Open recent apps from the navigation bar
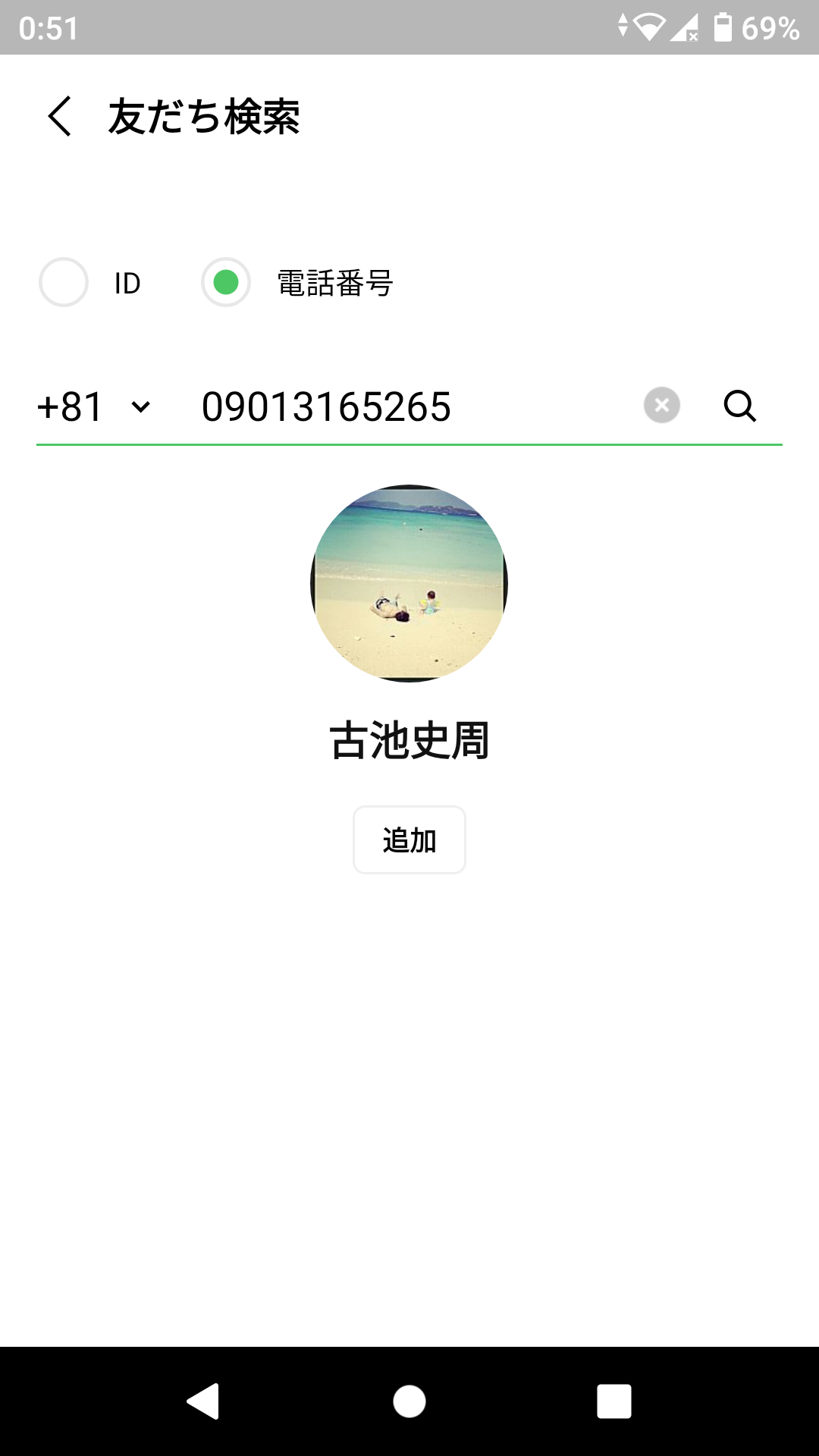This screenshot has width=819, height=1456. click(614, 1401)
